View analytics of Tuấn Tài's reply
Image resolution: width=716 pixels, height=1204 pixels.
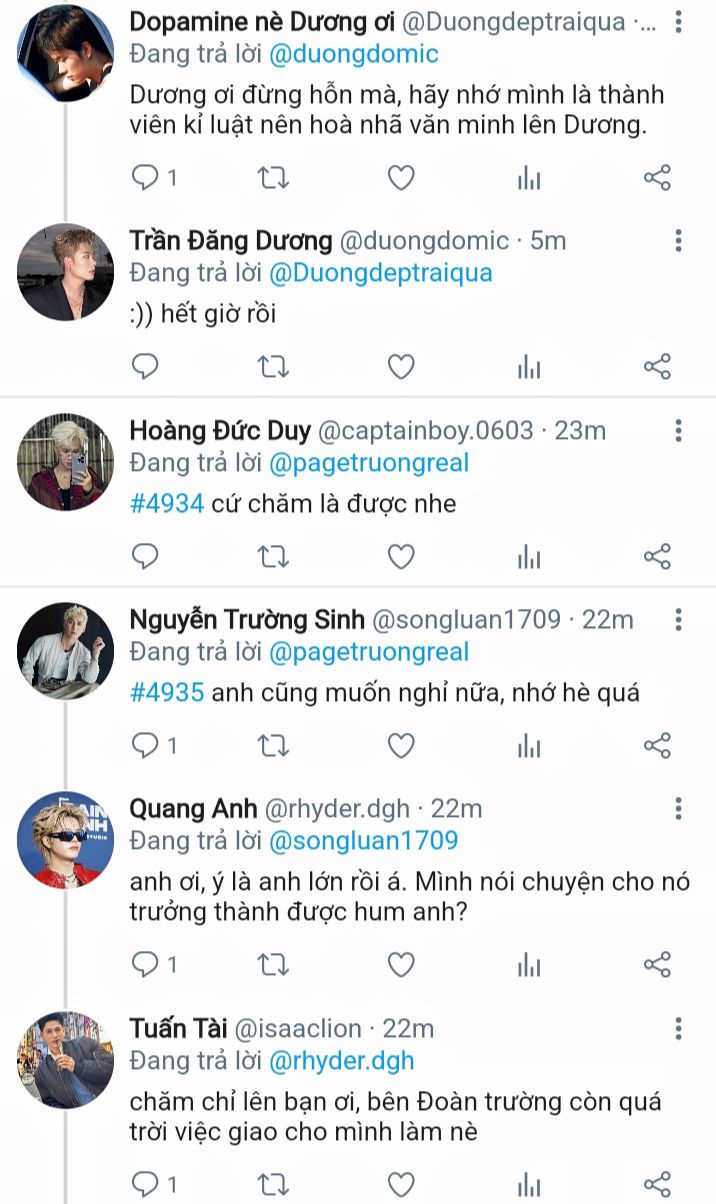tap(529, 1184)
